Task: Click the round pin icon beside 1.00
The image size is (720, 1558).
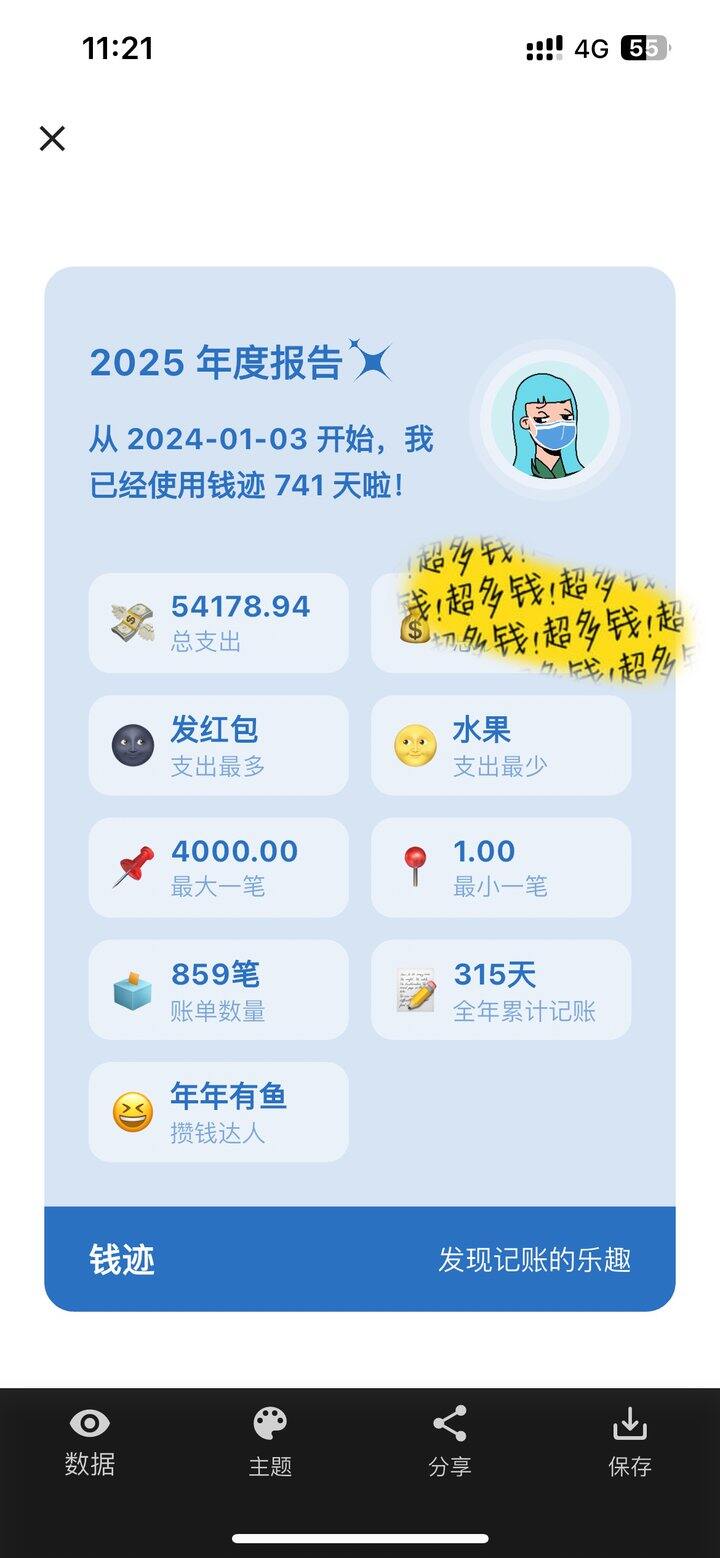Action: pyautogui.click(x=414, y=858)
